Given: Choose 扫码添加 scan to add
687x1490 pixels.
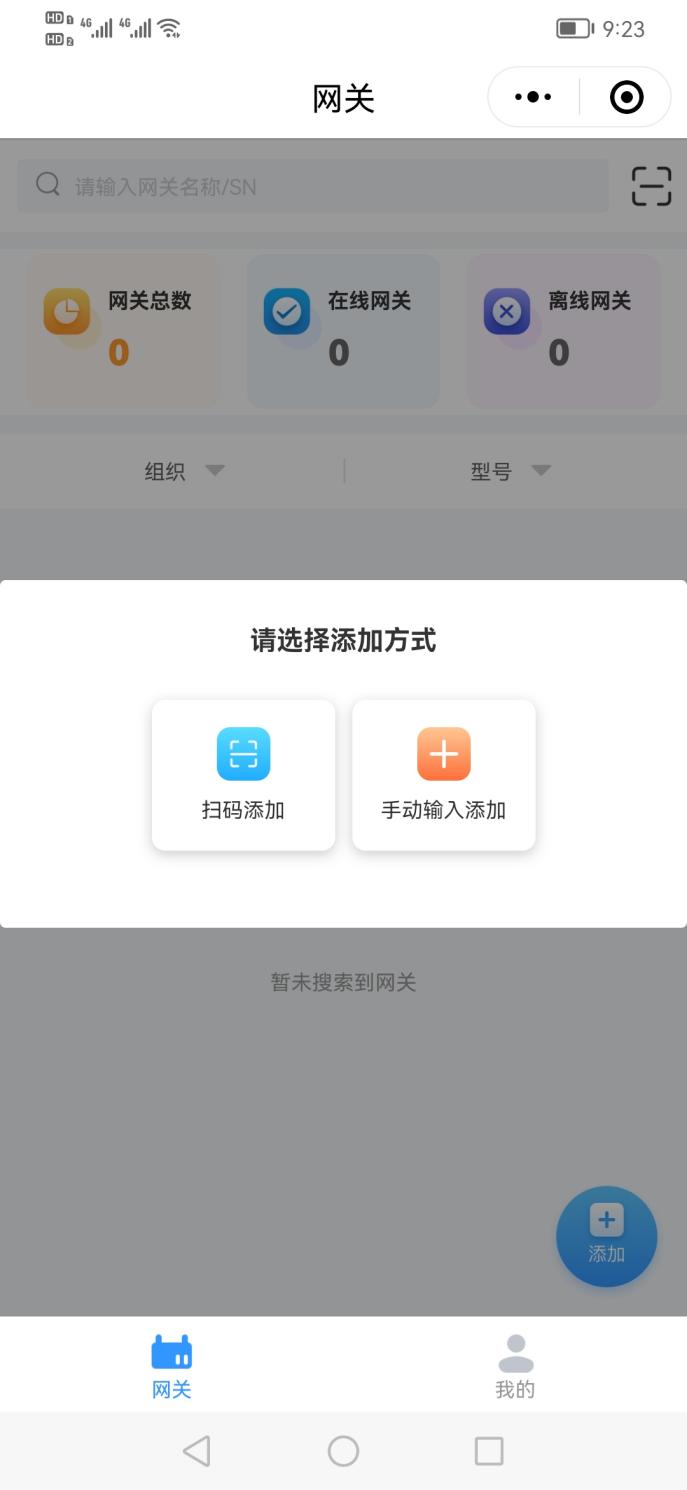Looking at the screenshot, I should (243, 775).
